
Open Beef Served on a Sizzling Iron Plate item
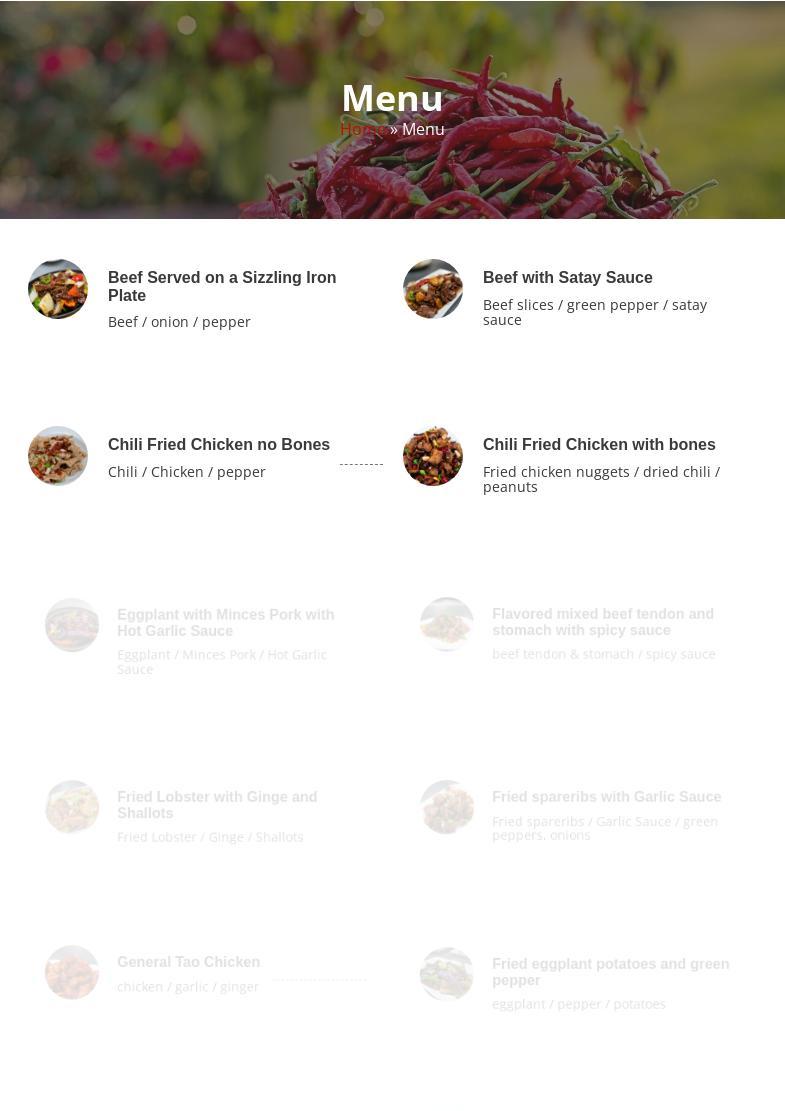click(221, 286)
